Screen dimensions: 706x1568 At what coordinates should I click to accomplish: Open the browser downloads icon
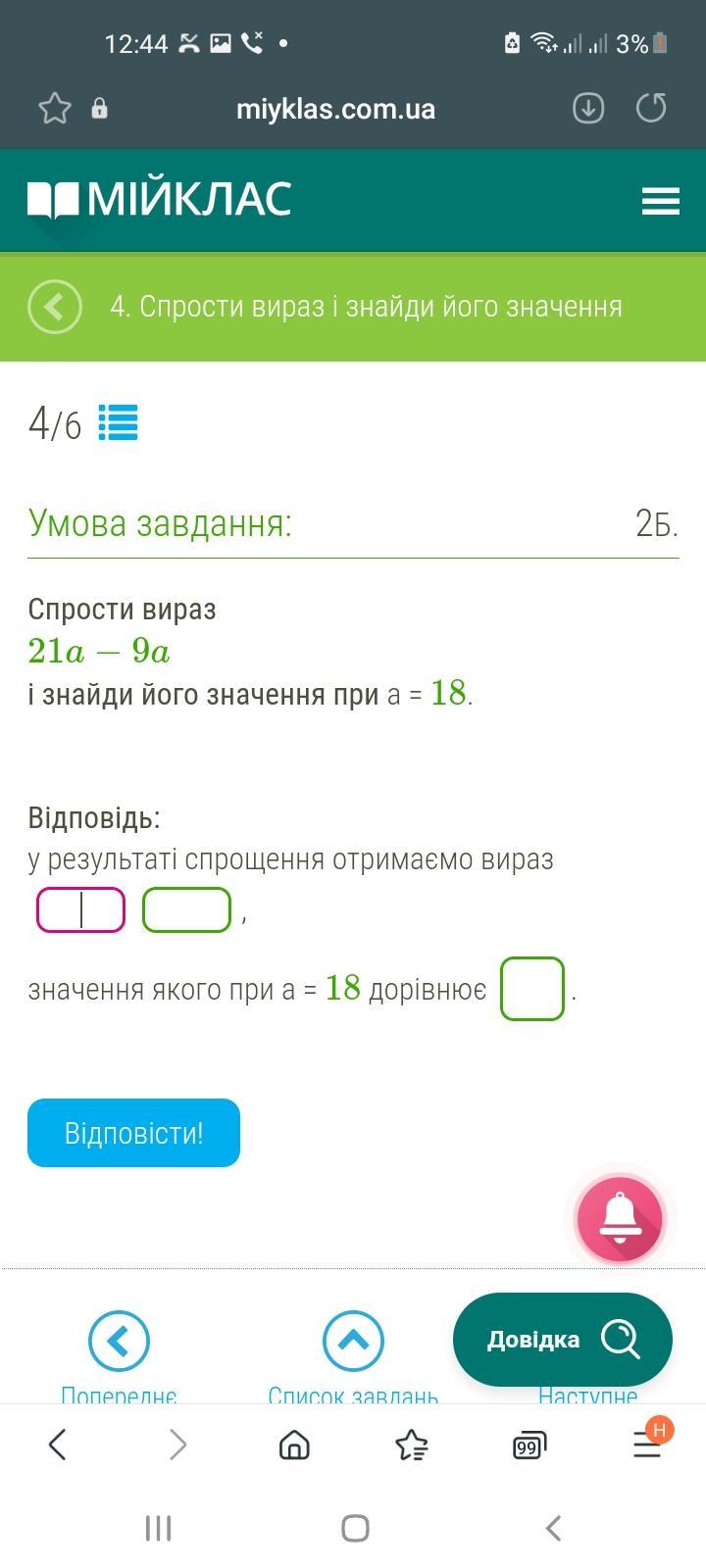click(588, 108)
